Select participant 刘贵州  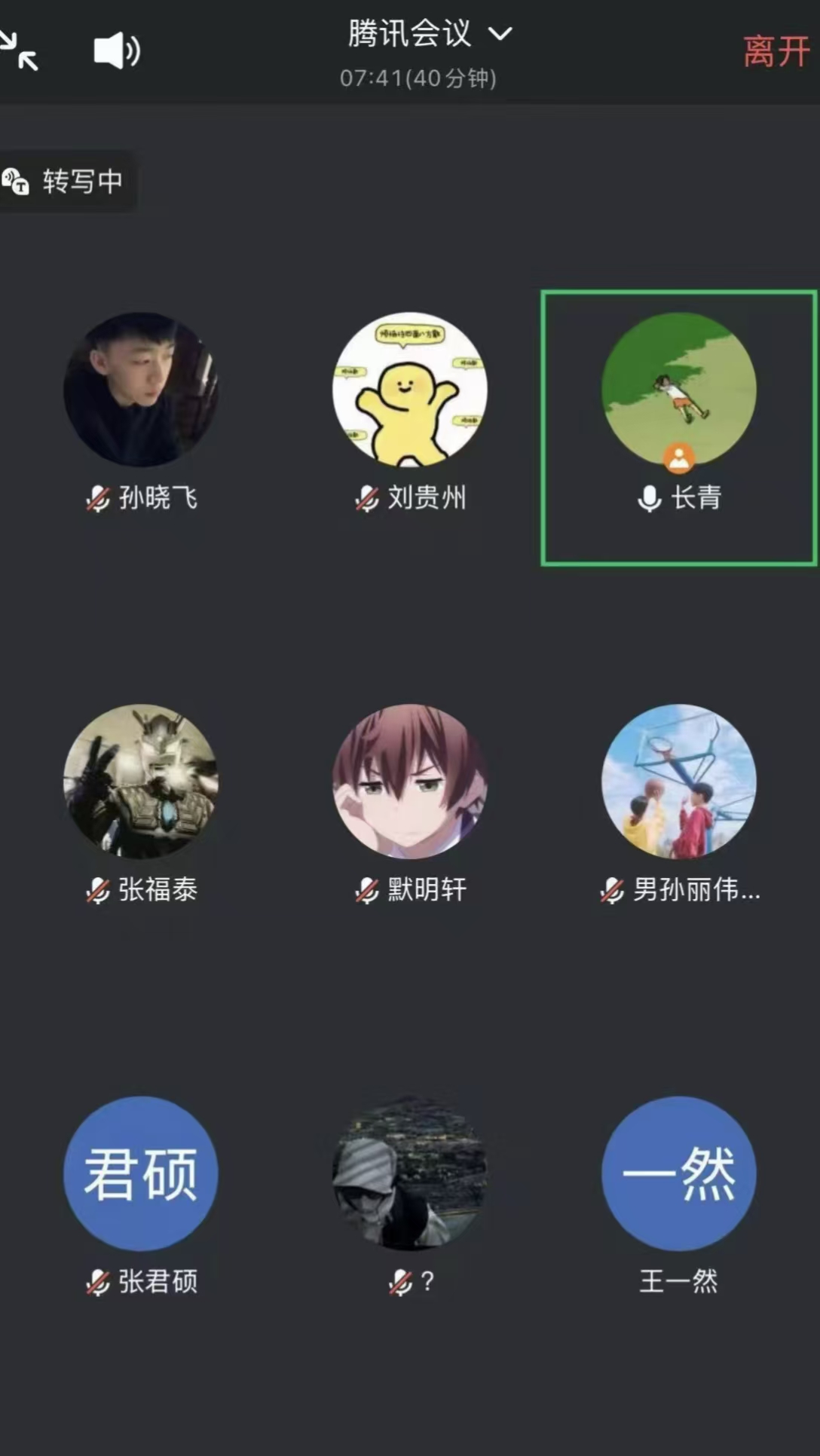(x=410, y=390)
